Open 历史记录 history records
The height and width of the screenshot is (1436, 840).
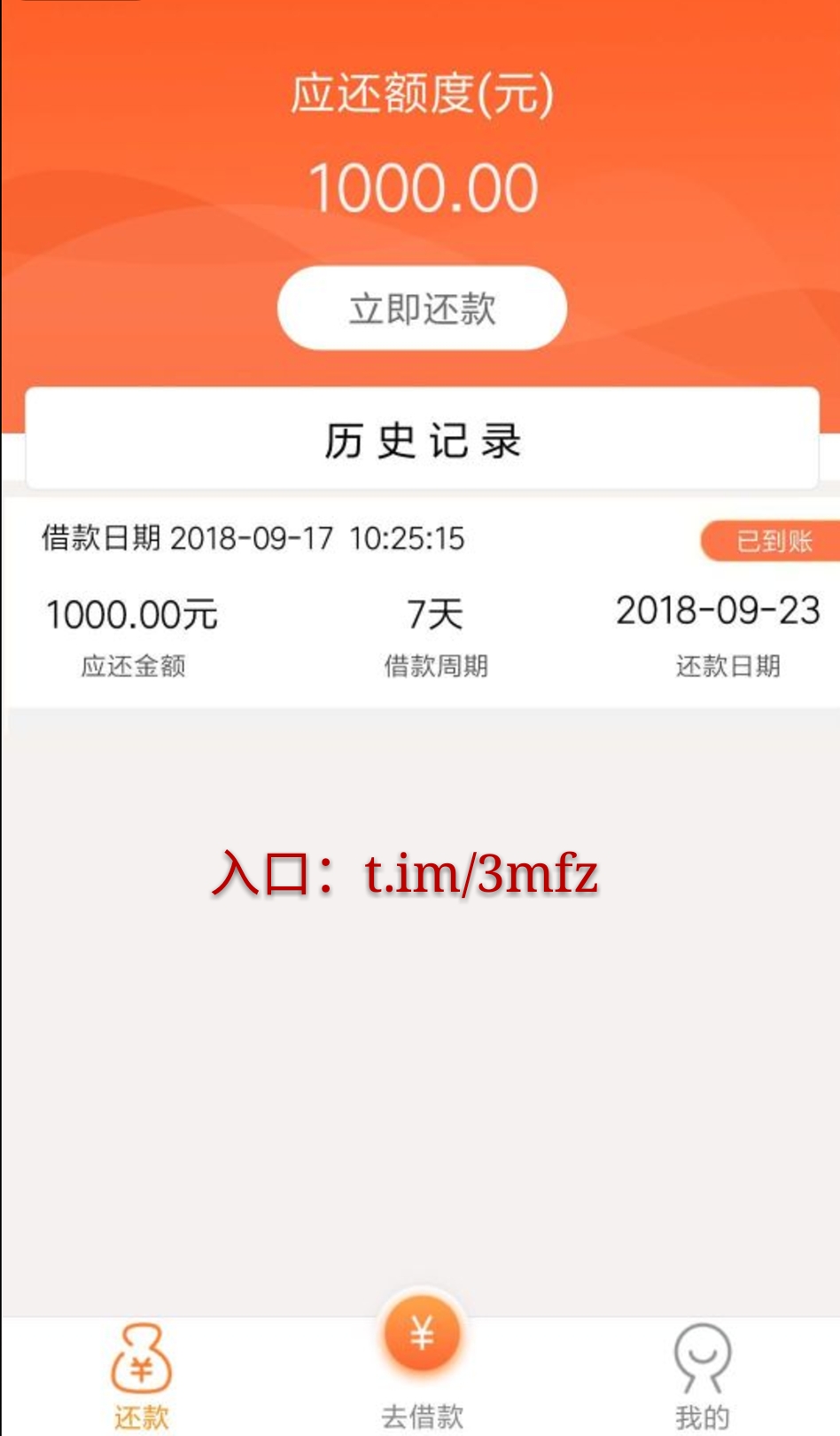(x=422, y=439)
